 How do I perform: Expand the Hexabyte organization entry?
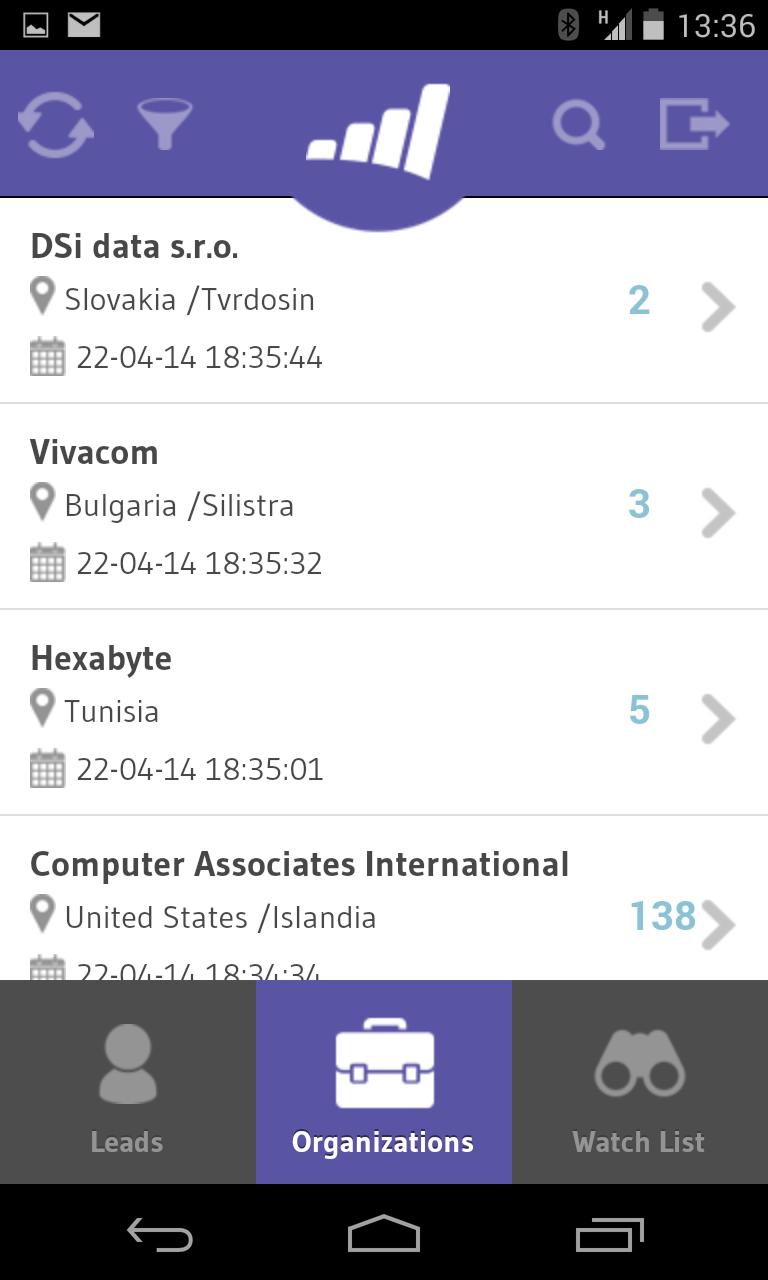click(718, 718)
